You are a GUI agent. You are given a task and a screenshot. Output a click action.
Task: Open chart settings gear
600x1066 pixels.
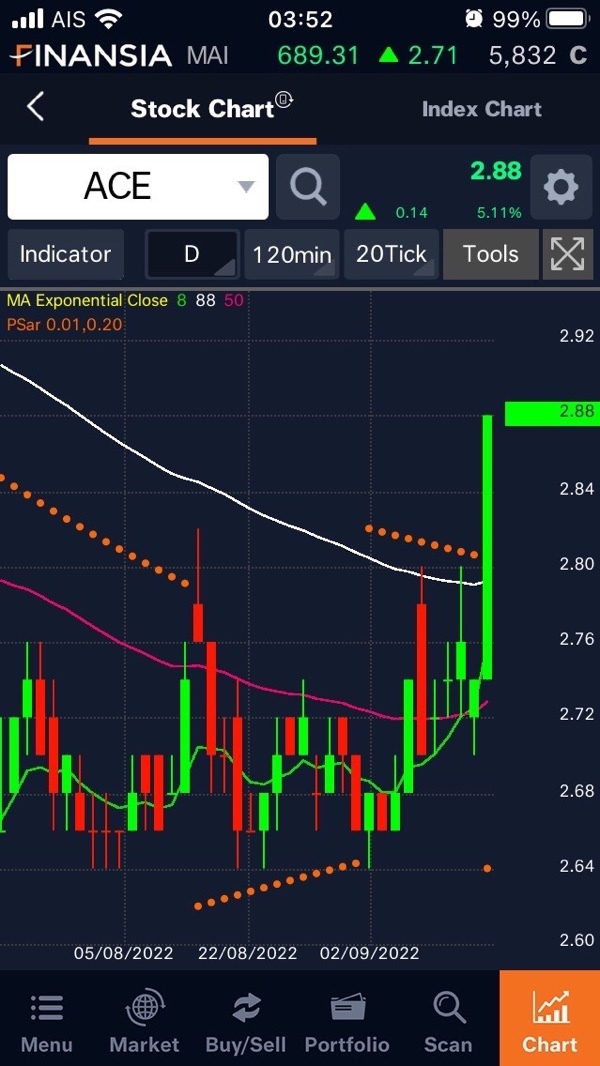tap(561, 186)
